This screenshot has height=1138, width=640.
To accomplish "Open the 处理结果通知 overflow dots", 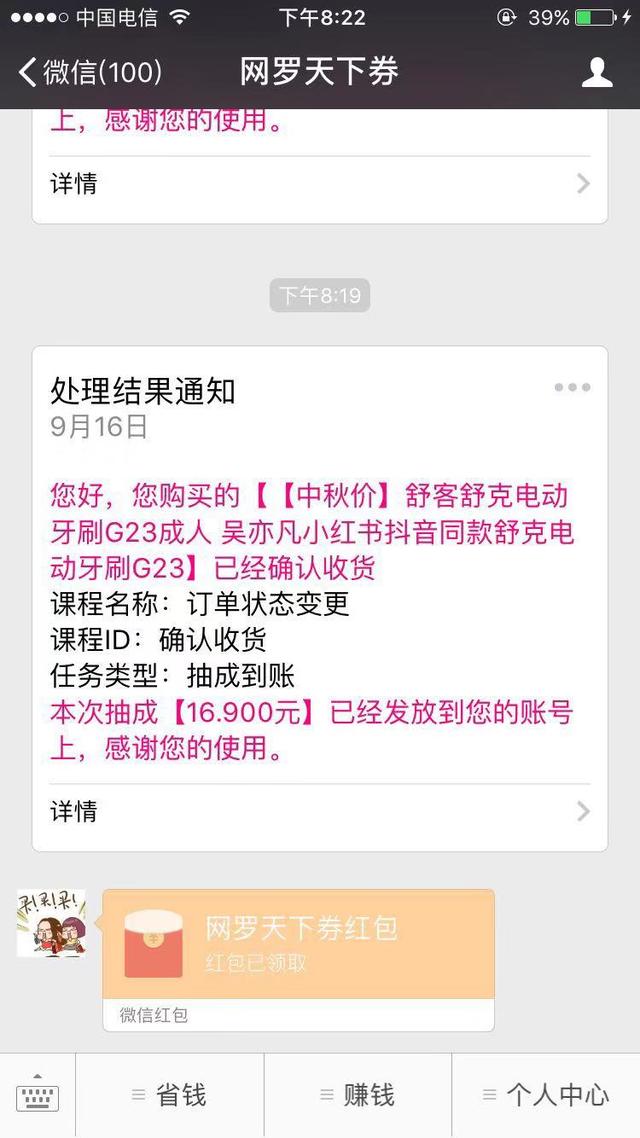I will [x=572, y=388].
